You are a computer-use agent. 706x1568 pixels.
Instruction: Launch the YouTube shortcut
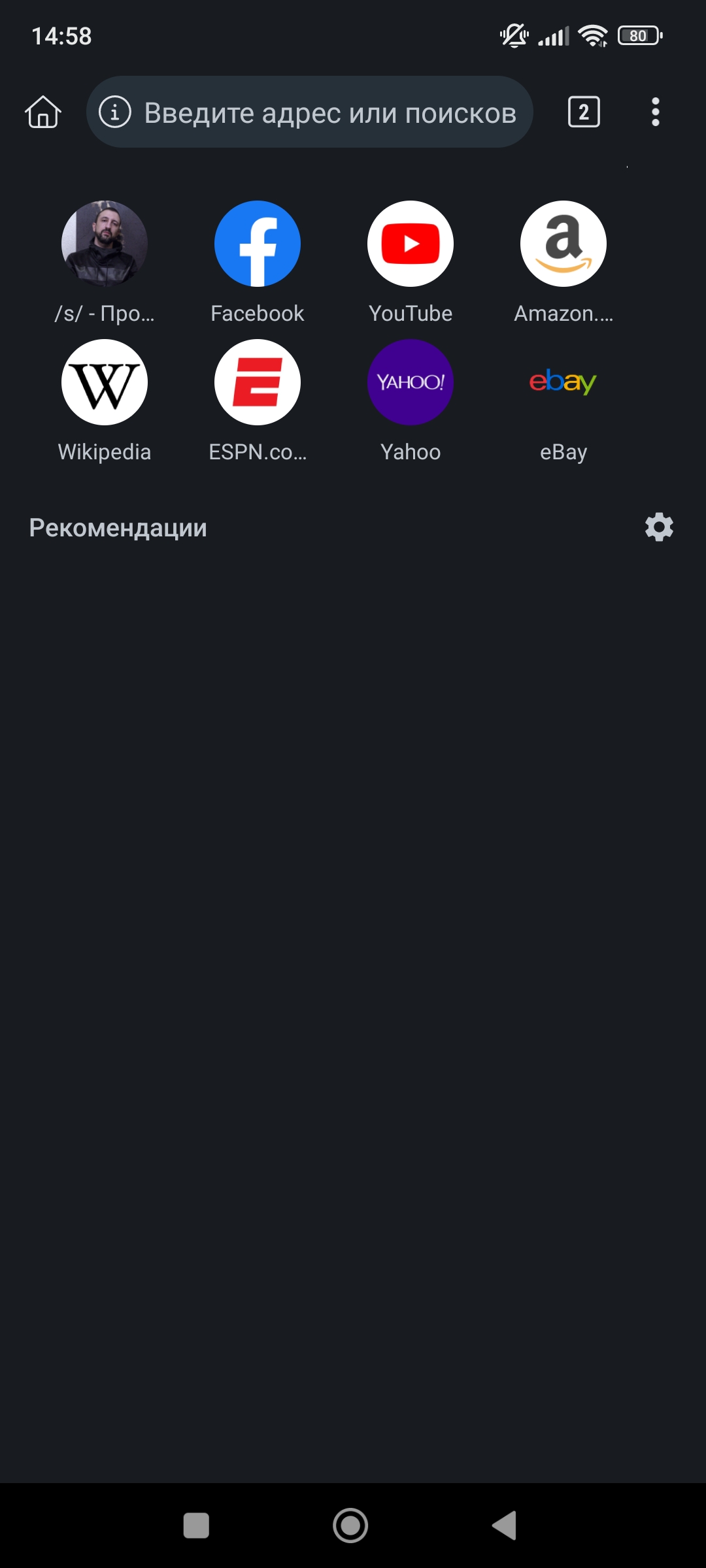coord(411,244)
